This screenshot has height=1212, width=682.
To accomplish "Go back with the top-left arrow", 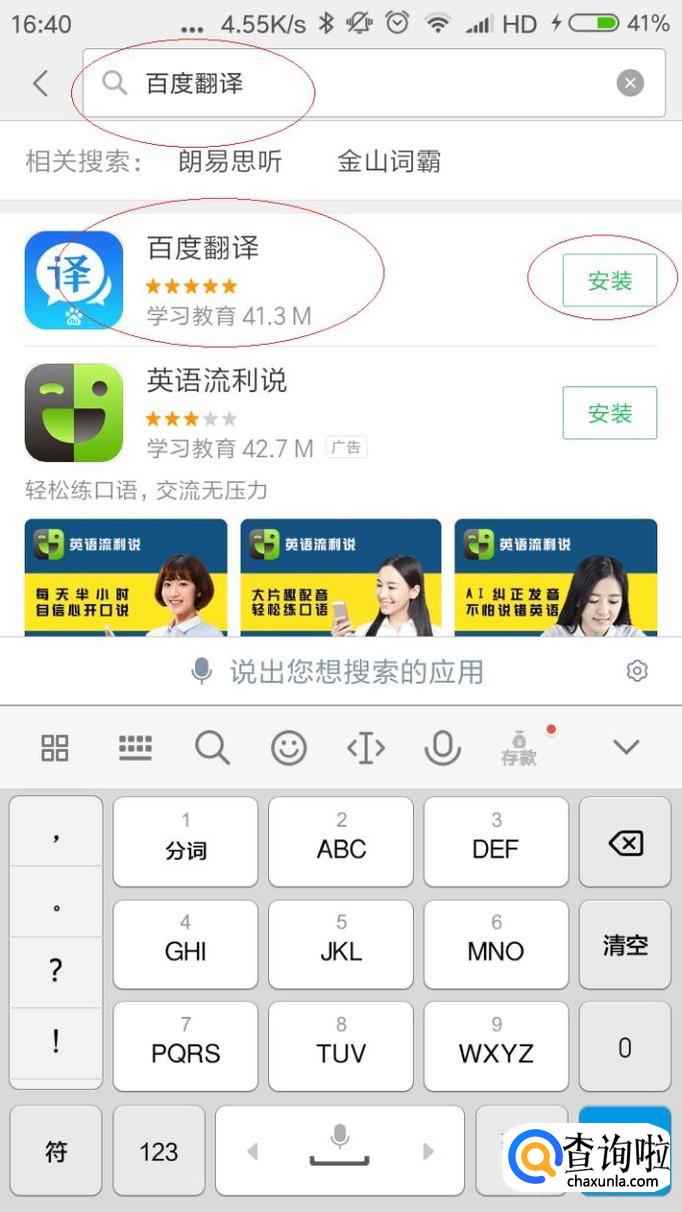I will pos(40,83).
